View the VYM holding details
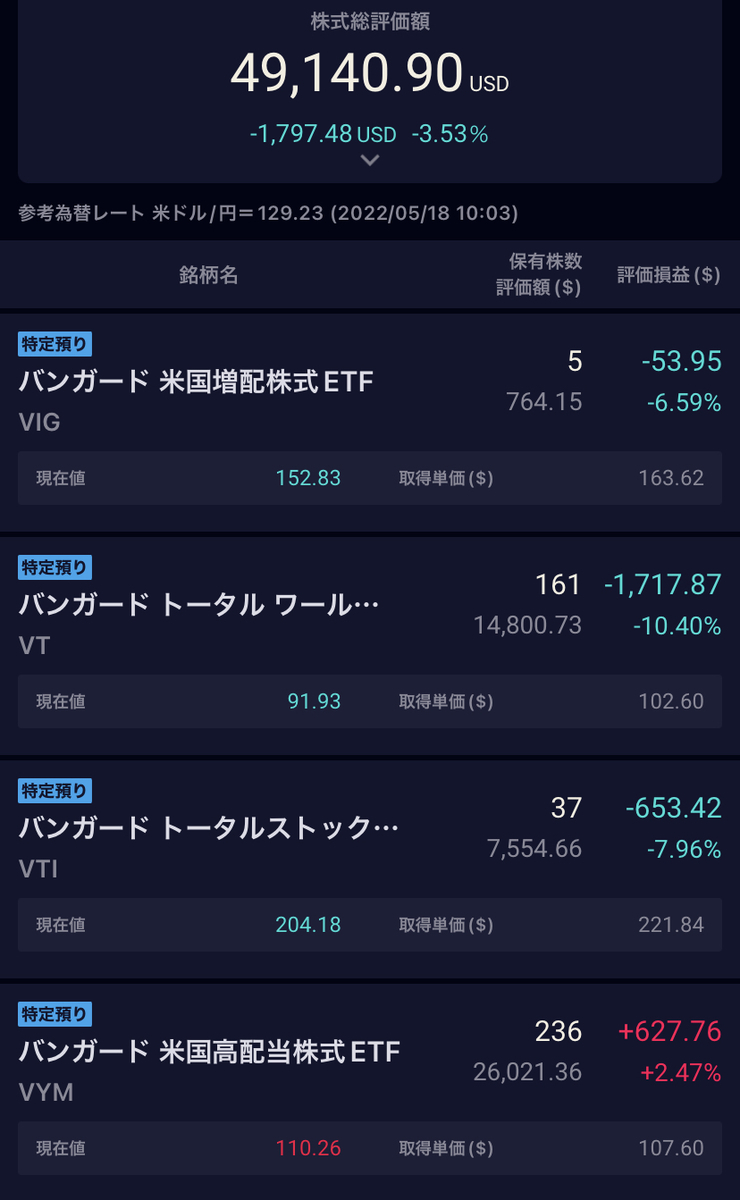This screenshot has width=740, height=1200. (370, 1092)
